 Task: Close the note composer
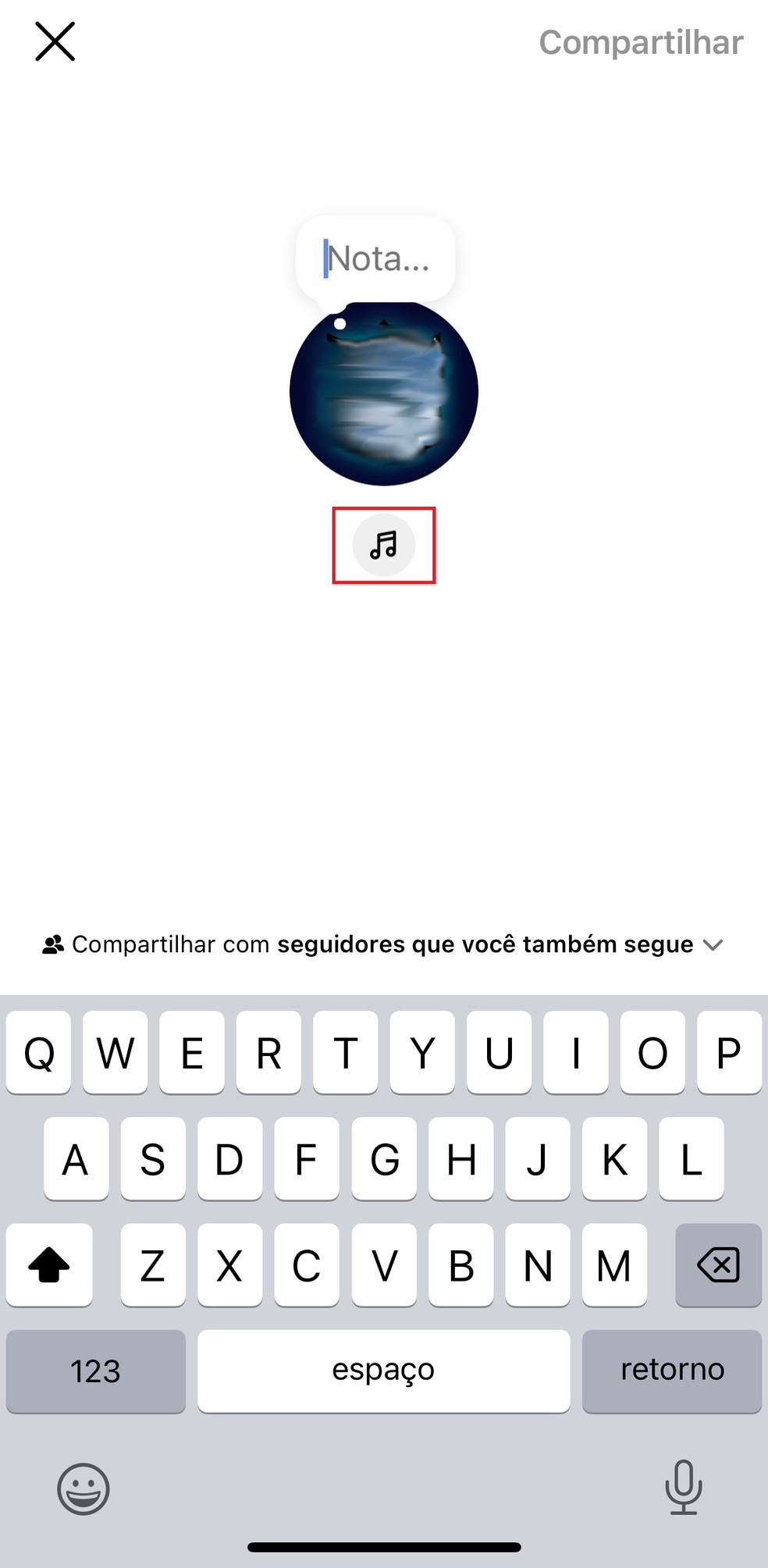[55, 41]
